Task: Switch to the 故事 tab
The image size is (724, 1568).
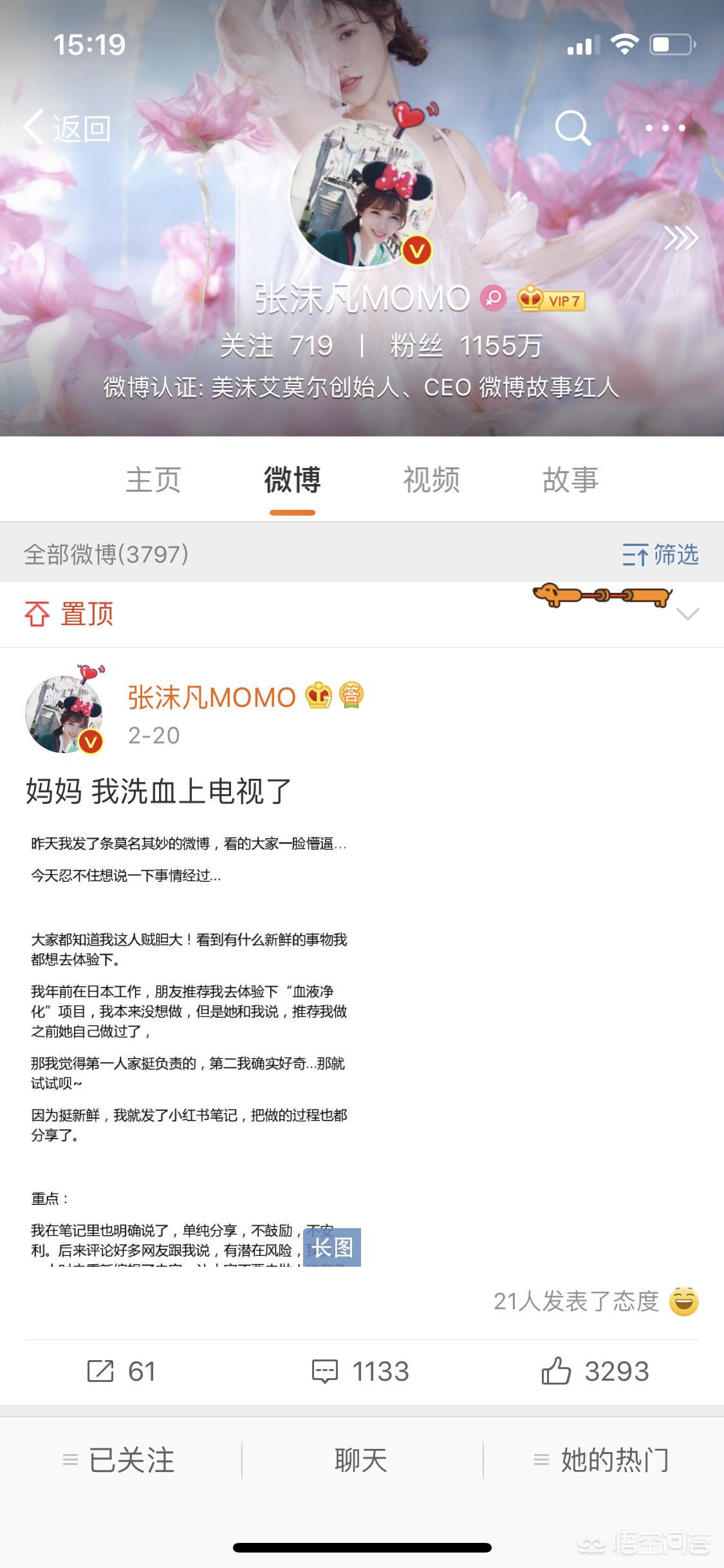Action: (570, 480)
